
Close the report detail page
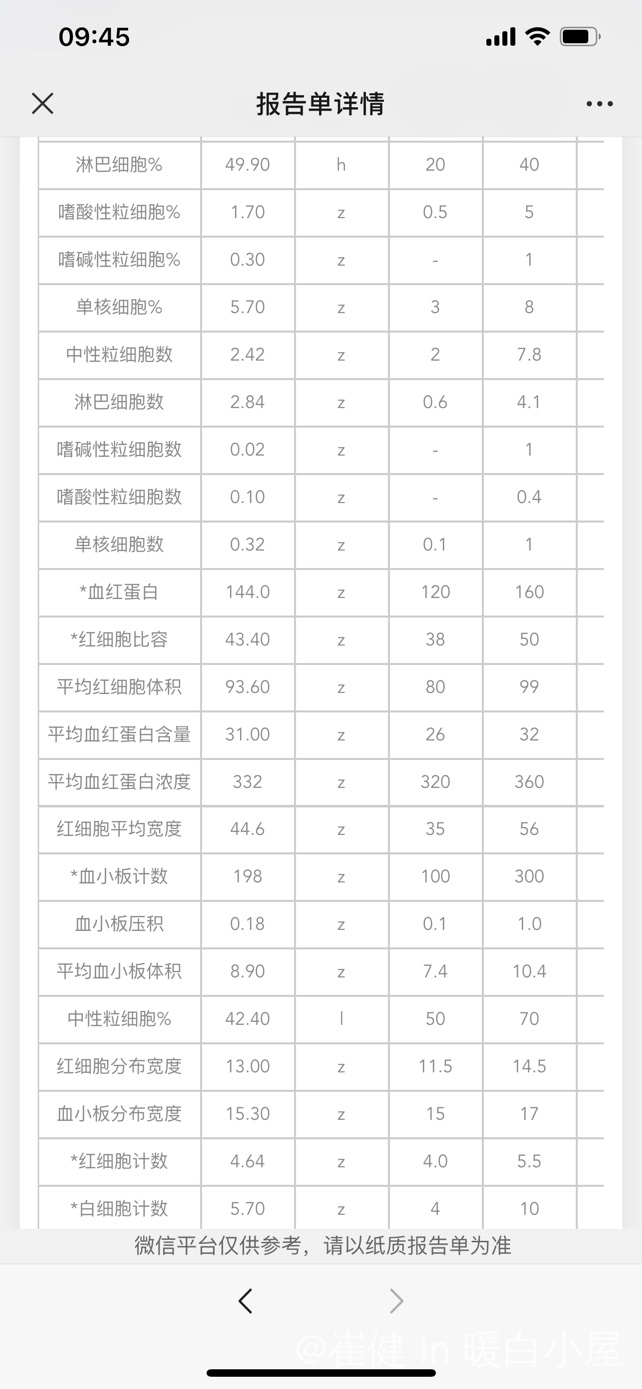[42, 103]
